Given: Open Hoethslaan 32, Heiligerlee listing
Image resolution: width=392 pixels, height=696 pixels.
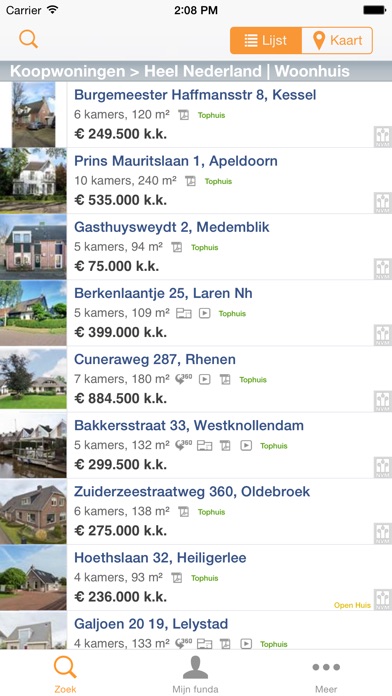Looking at the screenshot, I should 196,577.
